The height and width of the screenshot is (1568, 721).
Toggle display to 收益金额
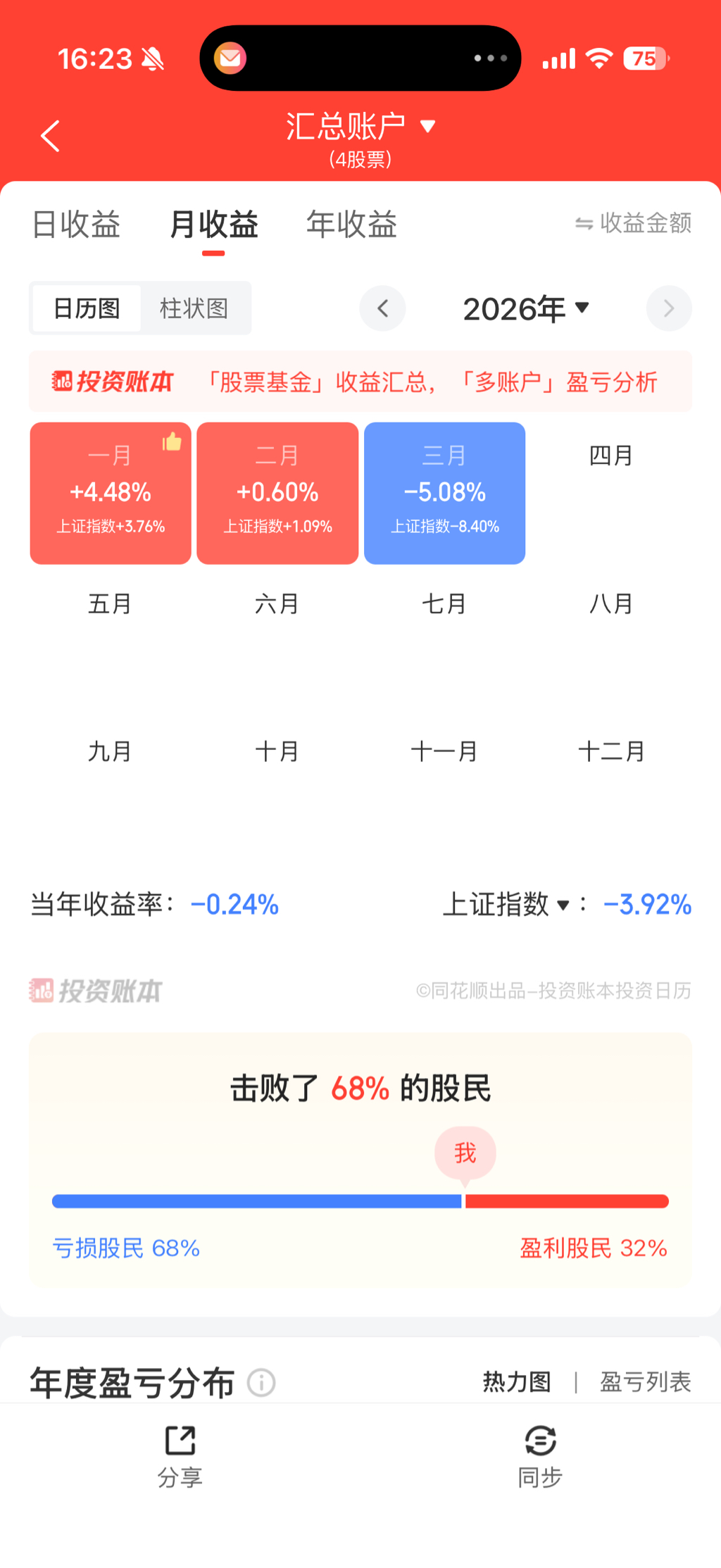(x=633, y=223)
